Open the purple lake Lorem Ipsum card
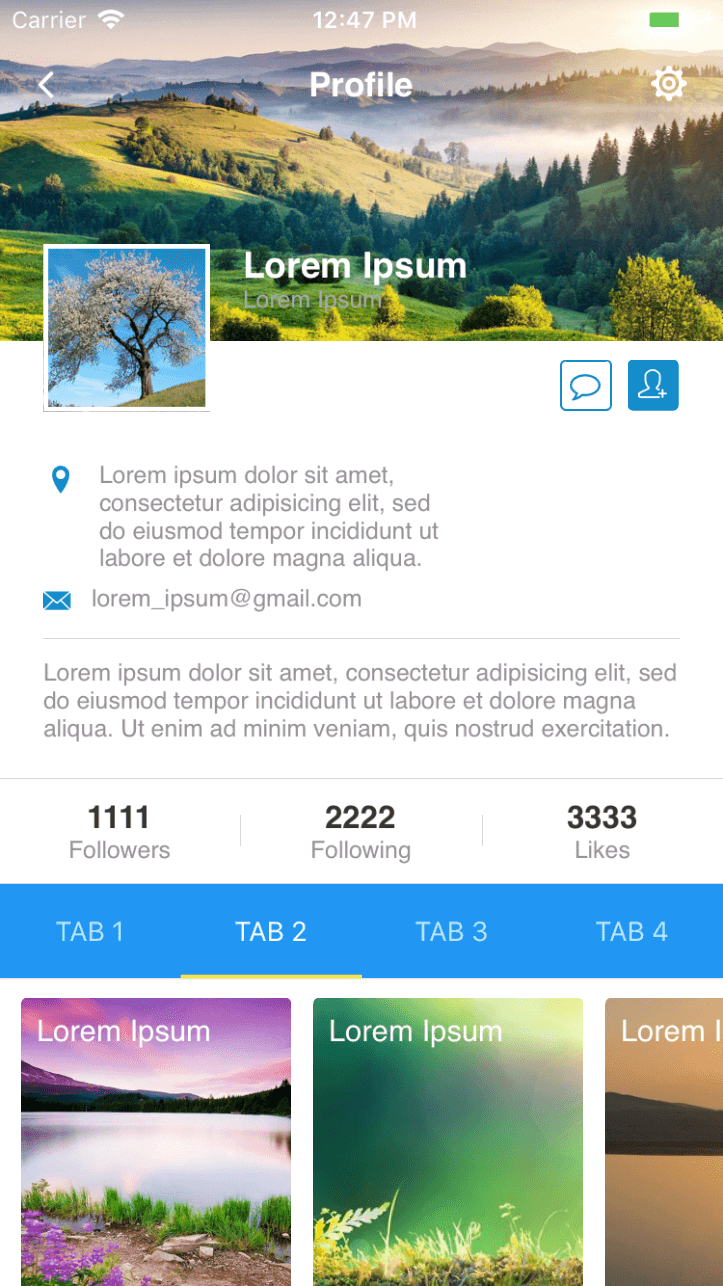The width and height of the screenshot is (723, 1286). (156, 1140)
